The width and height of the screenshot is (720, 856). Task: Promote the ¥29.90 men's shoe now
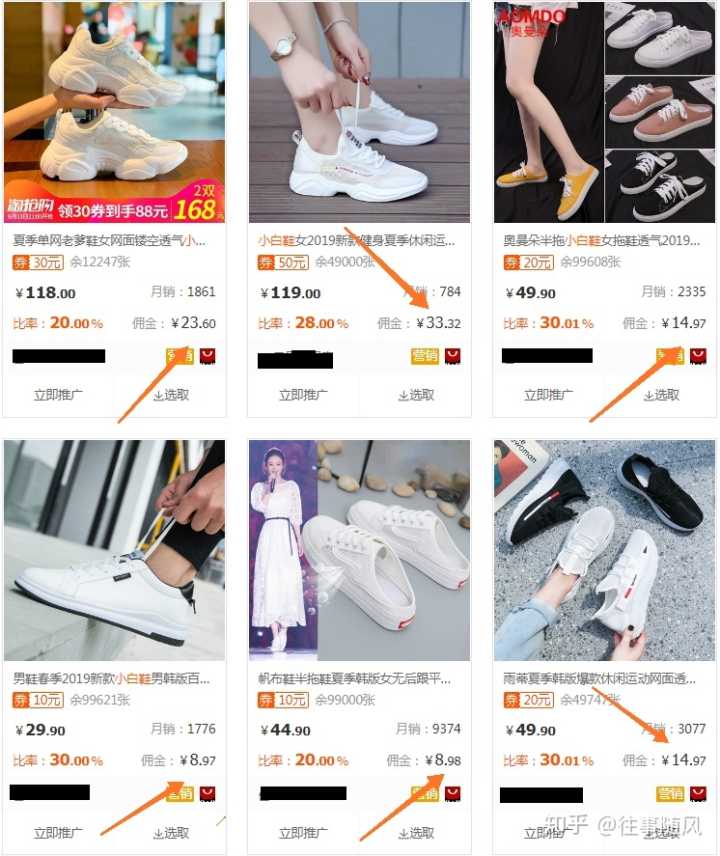58,832
